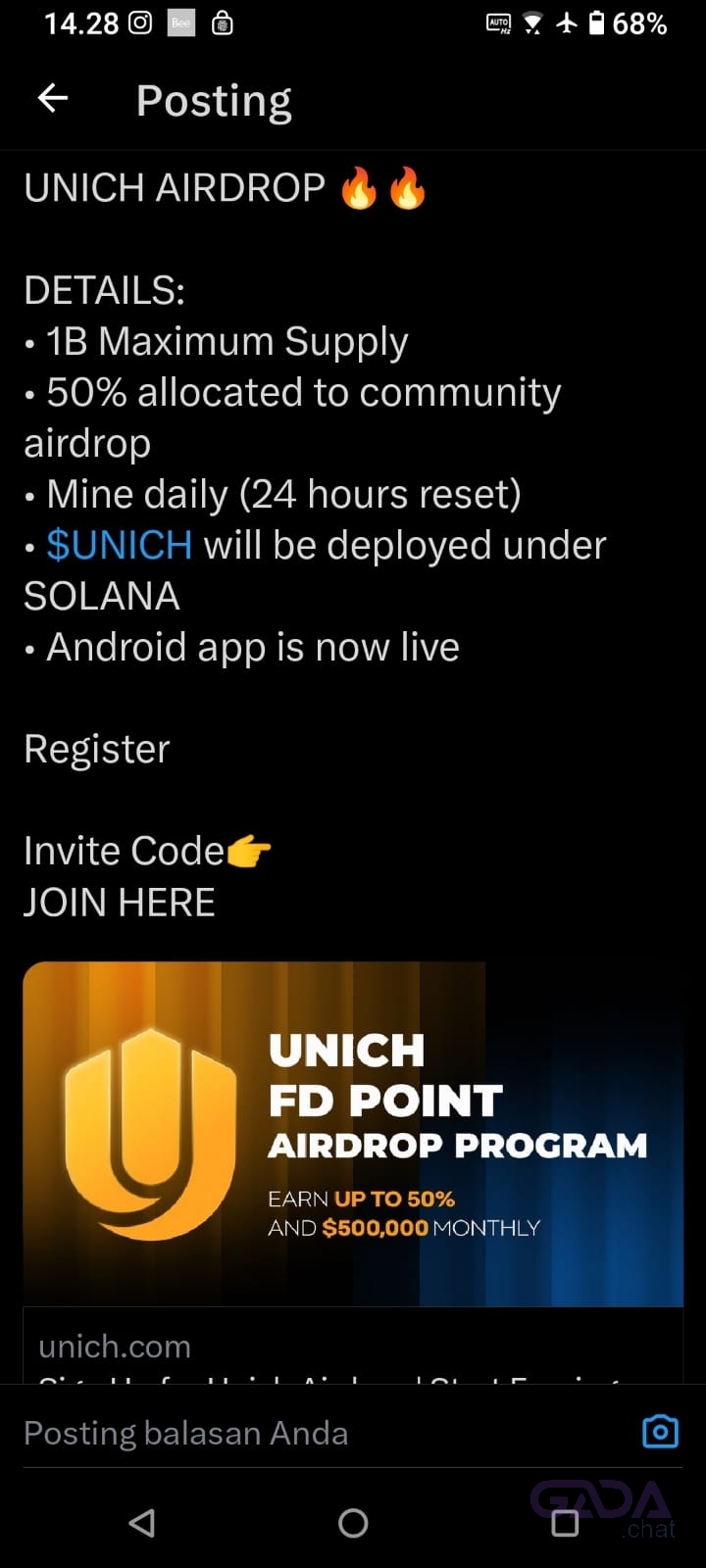
Task: Tap the Posting balasan Anda reply field
Action: [294, 1434]
